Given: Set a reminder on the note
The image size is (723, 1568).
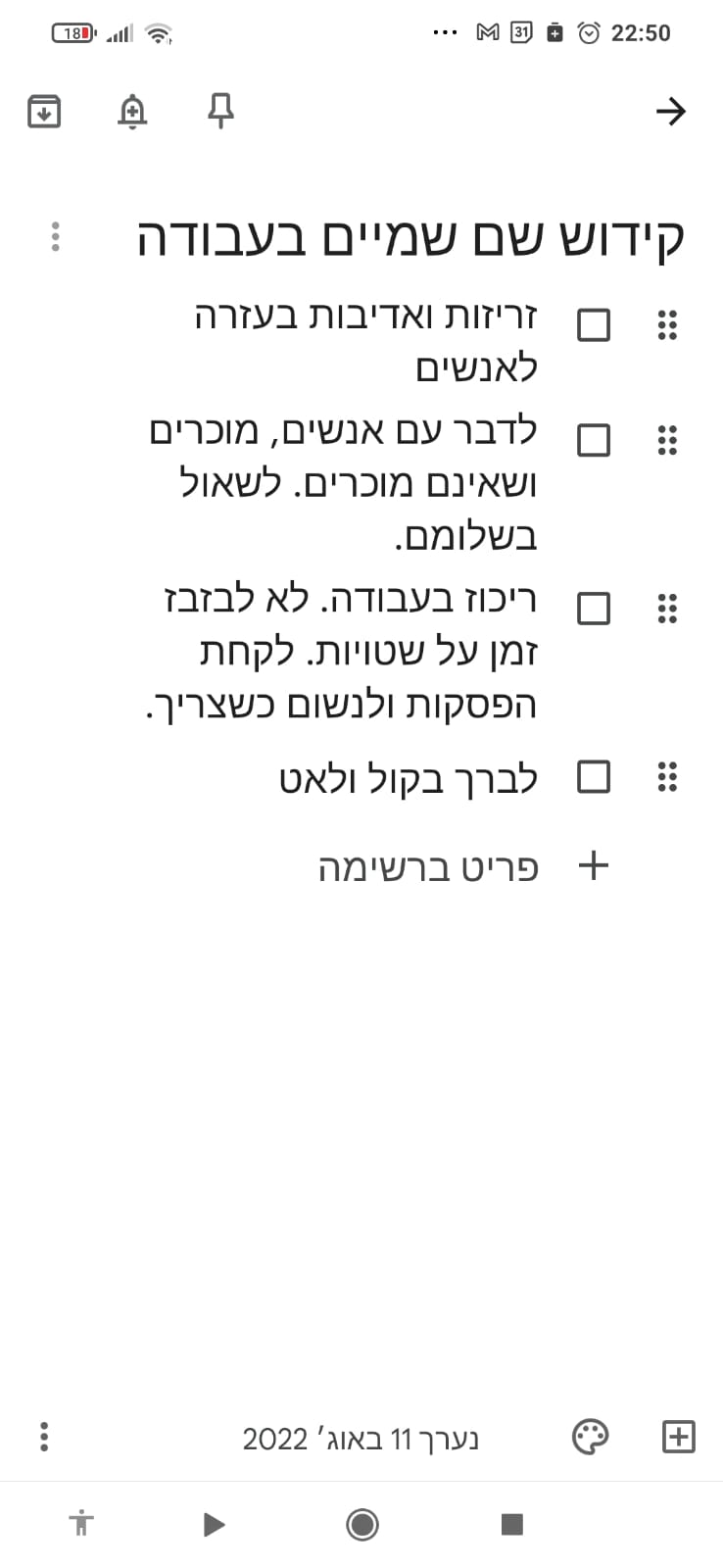Looking at the screenshot, I should coord(131,111).
